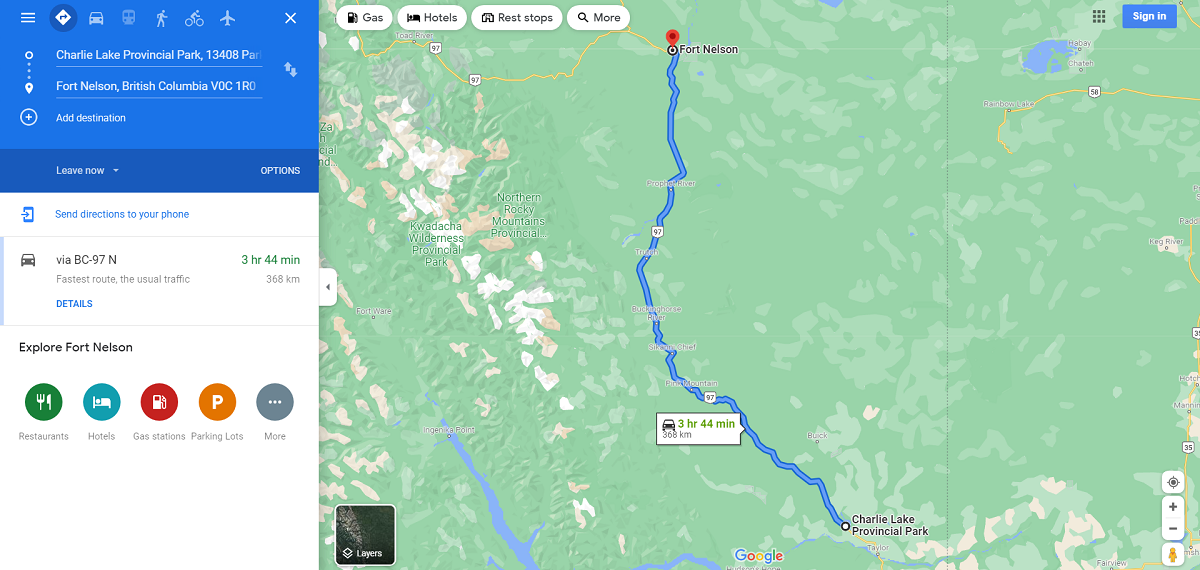Open route OPTIONS

point(280,171)
